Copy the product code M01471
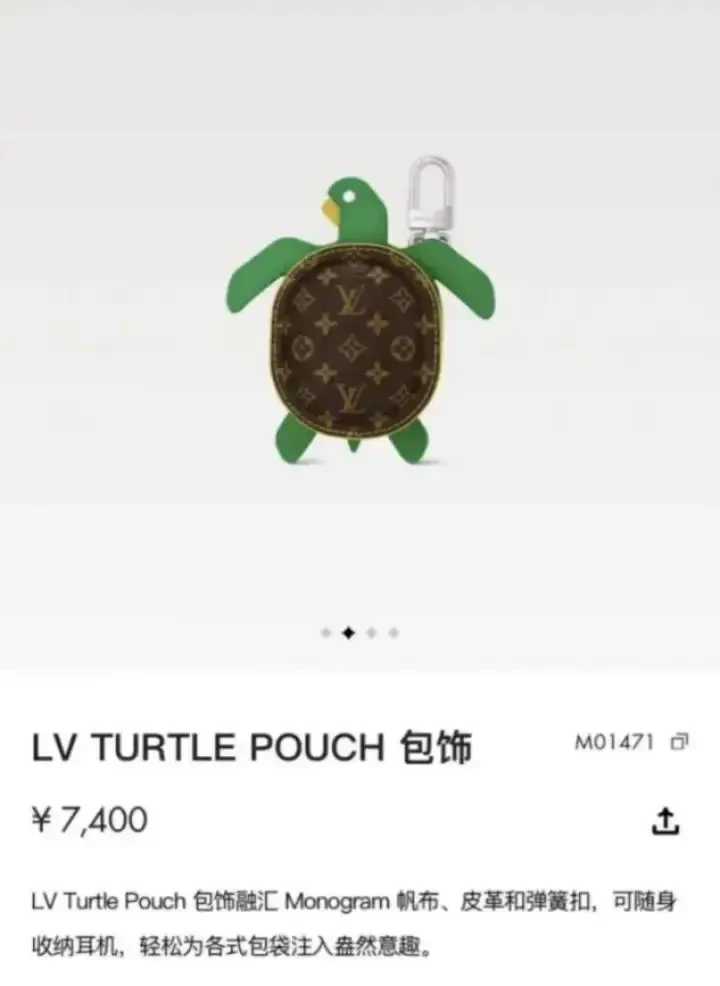Screen dimensions: 720x986 click(x=680, y=742)
